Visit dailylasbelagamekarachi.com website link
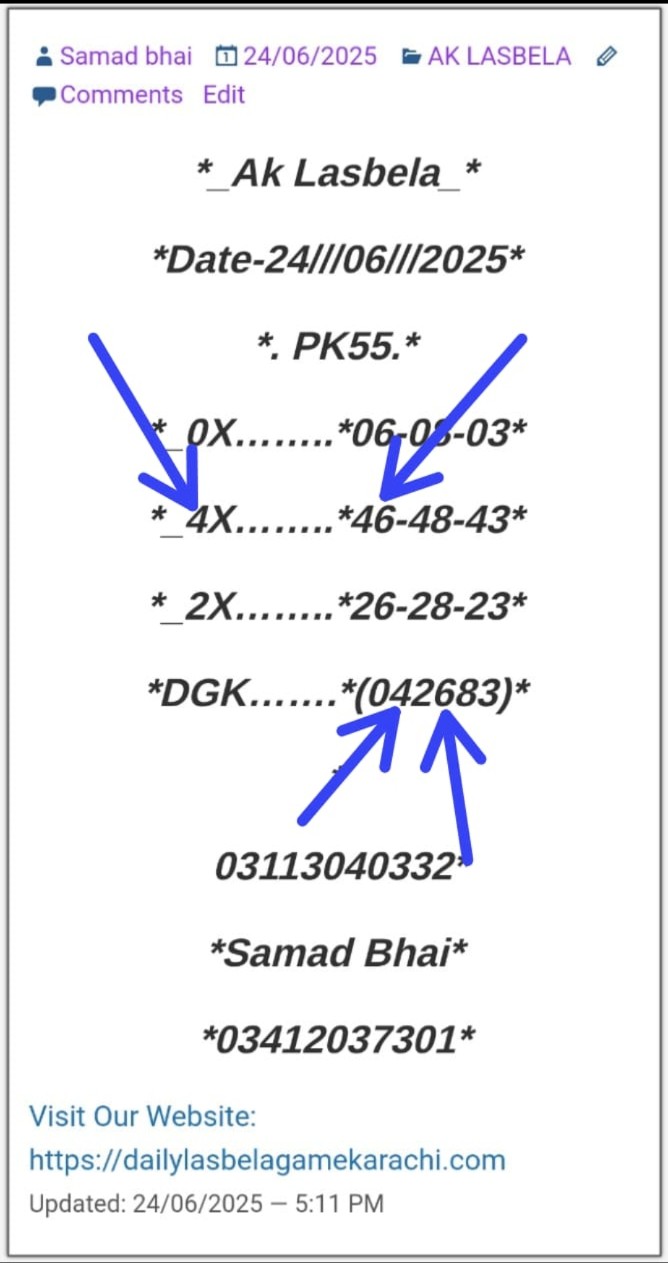This screenshot has height=1263, width=668. 267,1160
